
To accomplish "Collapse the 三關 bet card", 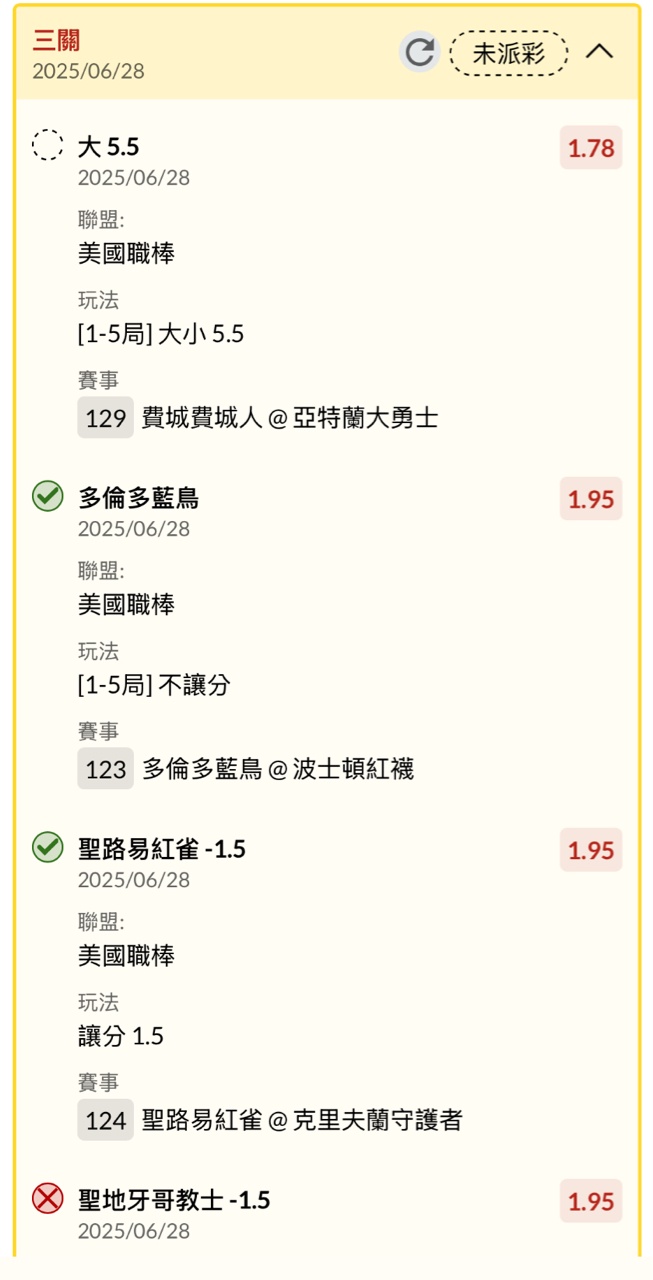I will pyautogui.click(x=599, y=52).
